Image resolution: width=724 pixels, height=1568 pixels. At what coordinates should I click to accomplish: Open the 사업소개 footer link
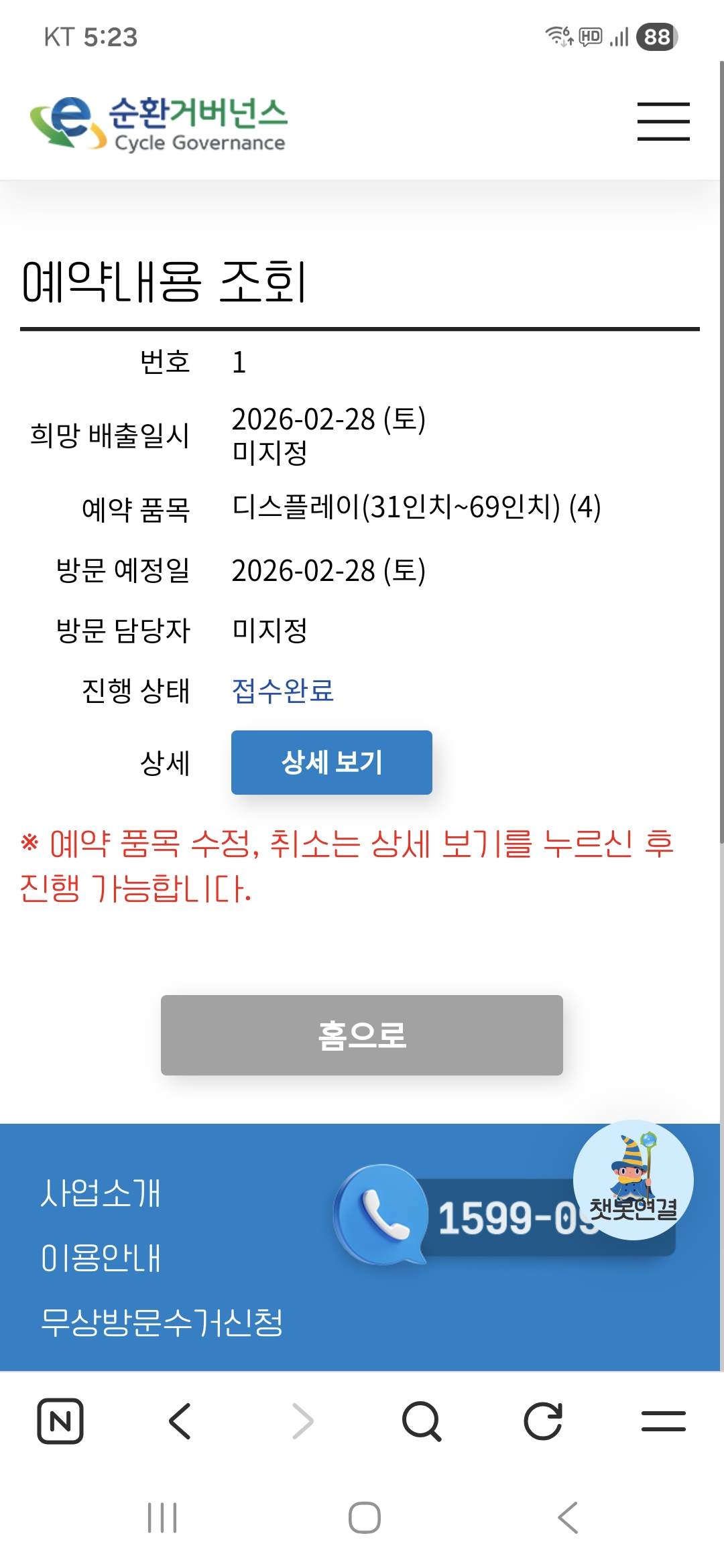tap(101, 1193)
